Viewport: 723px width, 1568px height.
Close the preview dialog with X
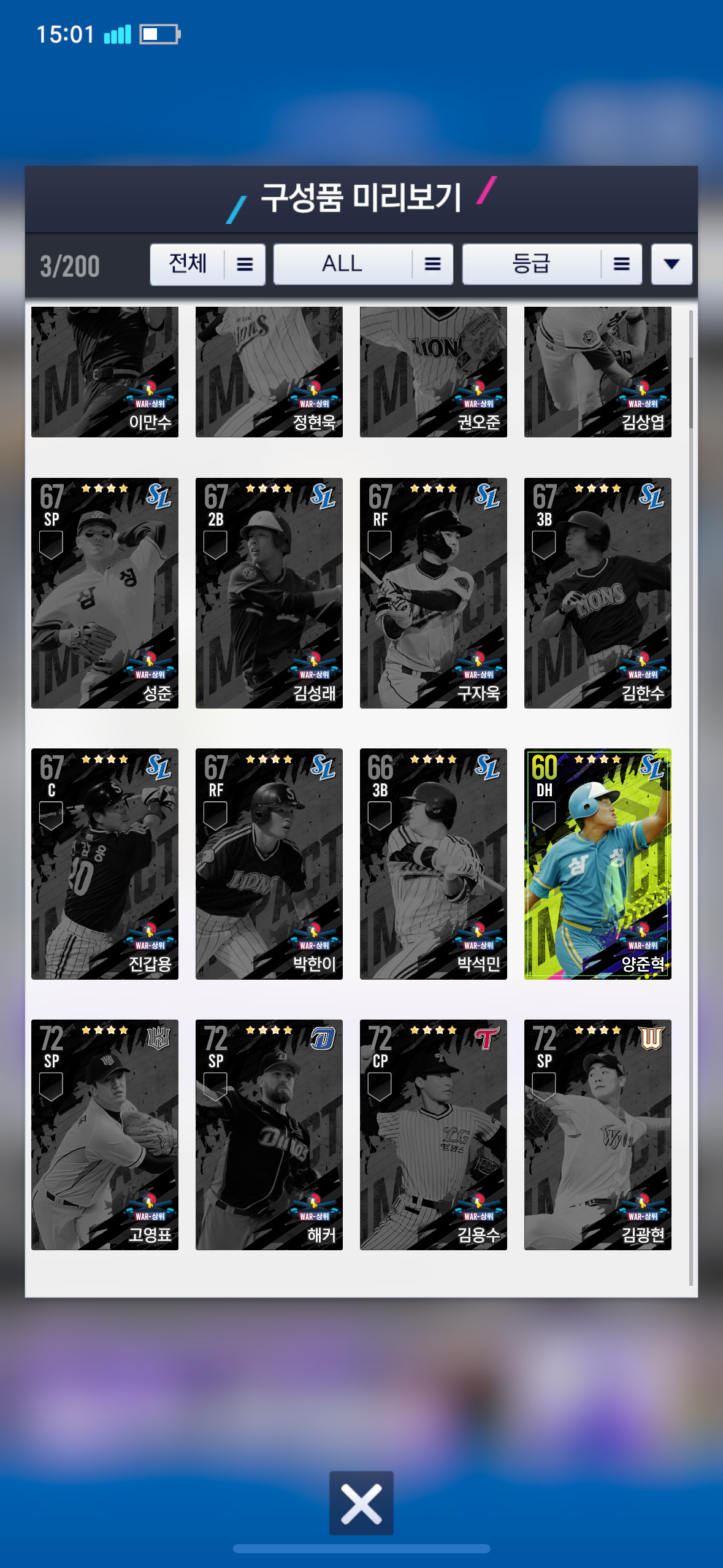pyautogui.click(x=361, y=1502)
